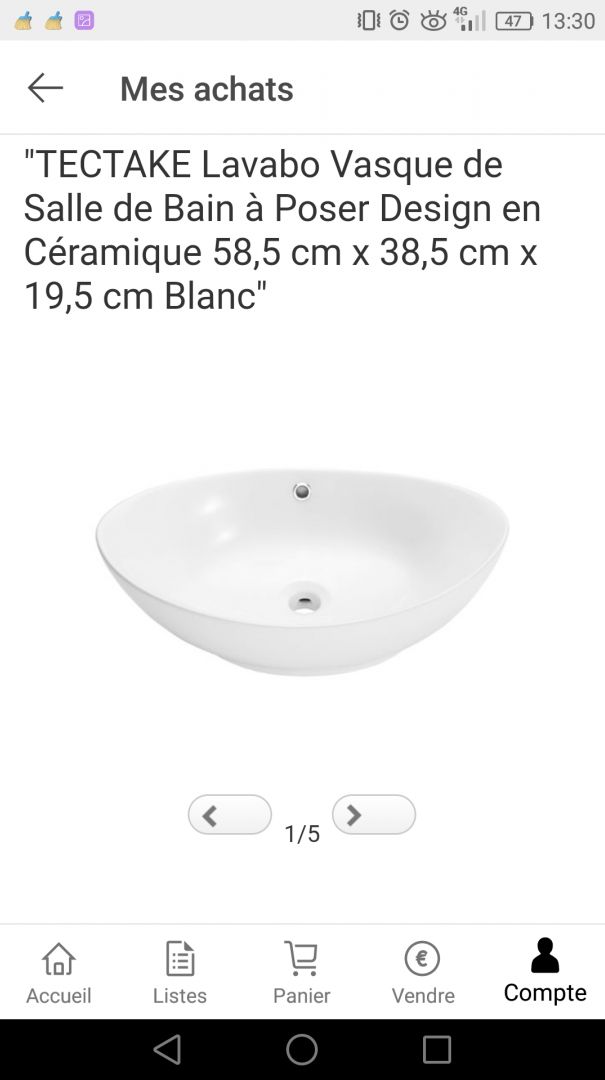Open the system recent apps view
605x1080 pixels.
point(437,1049)
